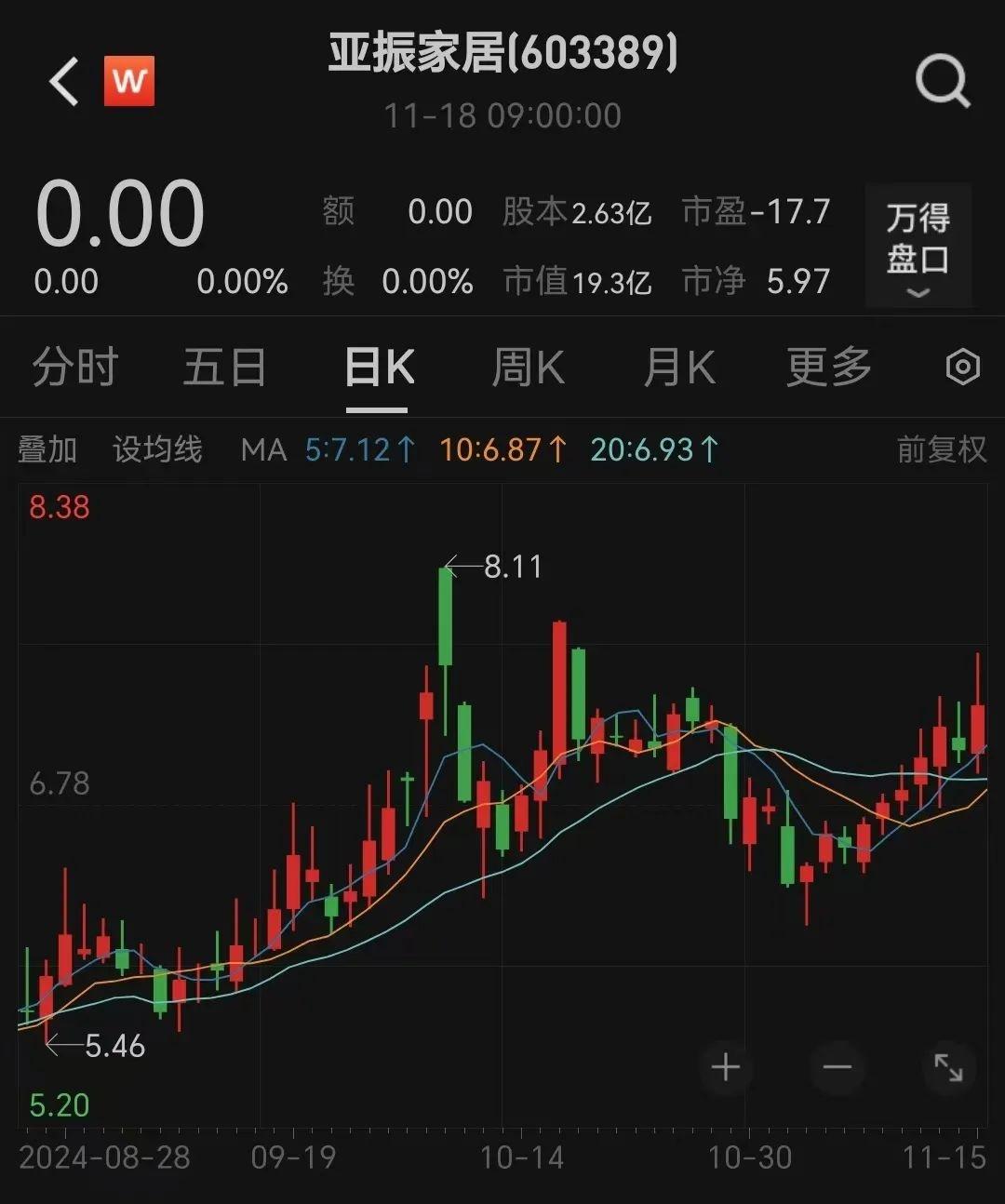
Task: Click the back arrow at top left
Action: (x=61, y=80)
